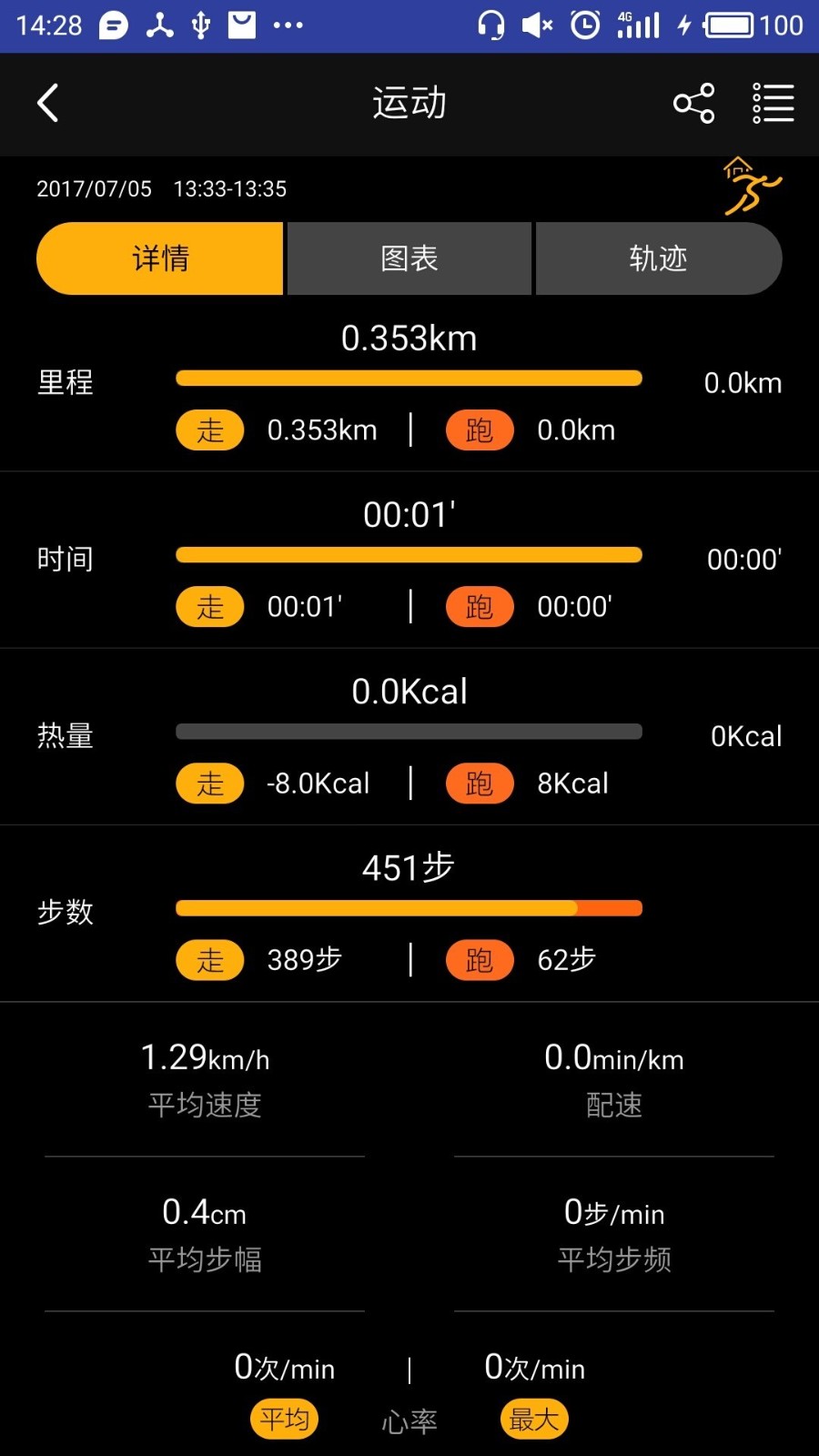Share this workout record
The image size is (819, 1456).
(693, 103)
